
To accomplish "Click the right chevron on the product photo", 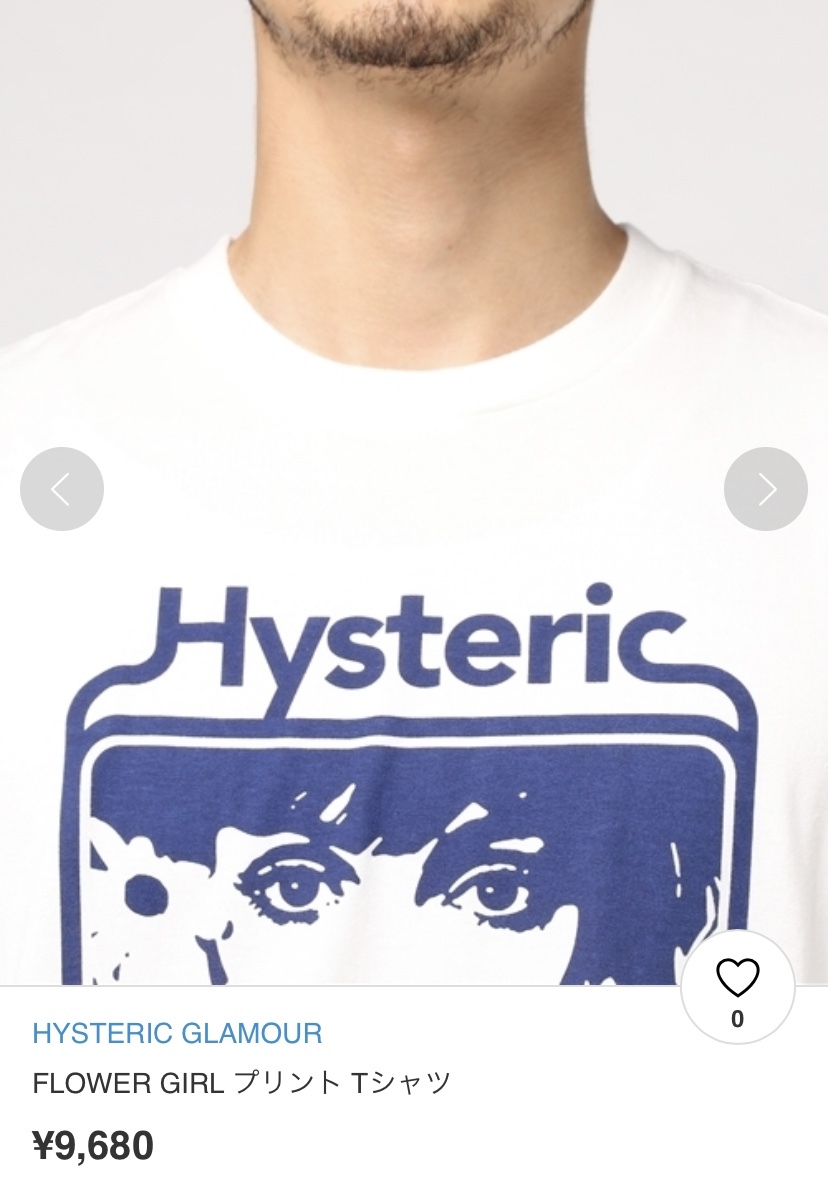I will click(x=765, y=488).
